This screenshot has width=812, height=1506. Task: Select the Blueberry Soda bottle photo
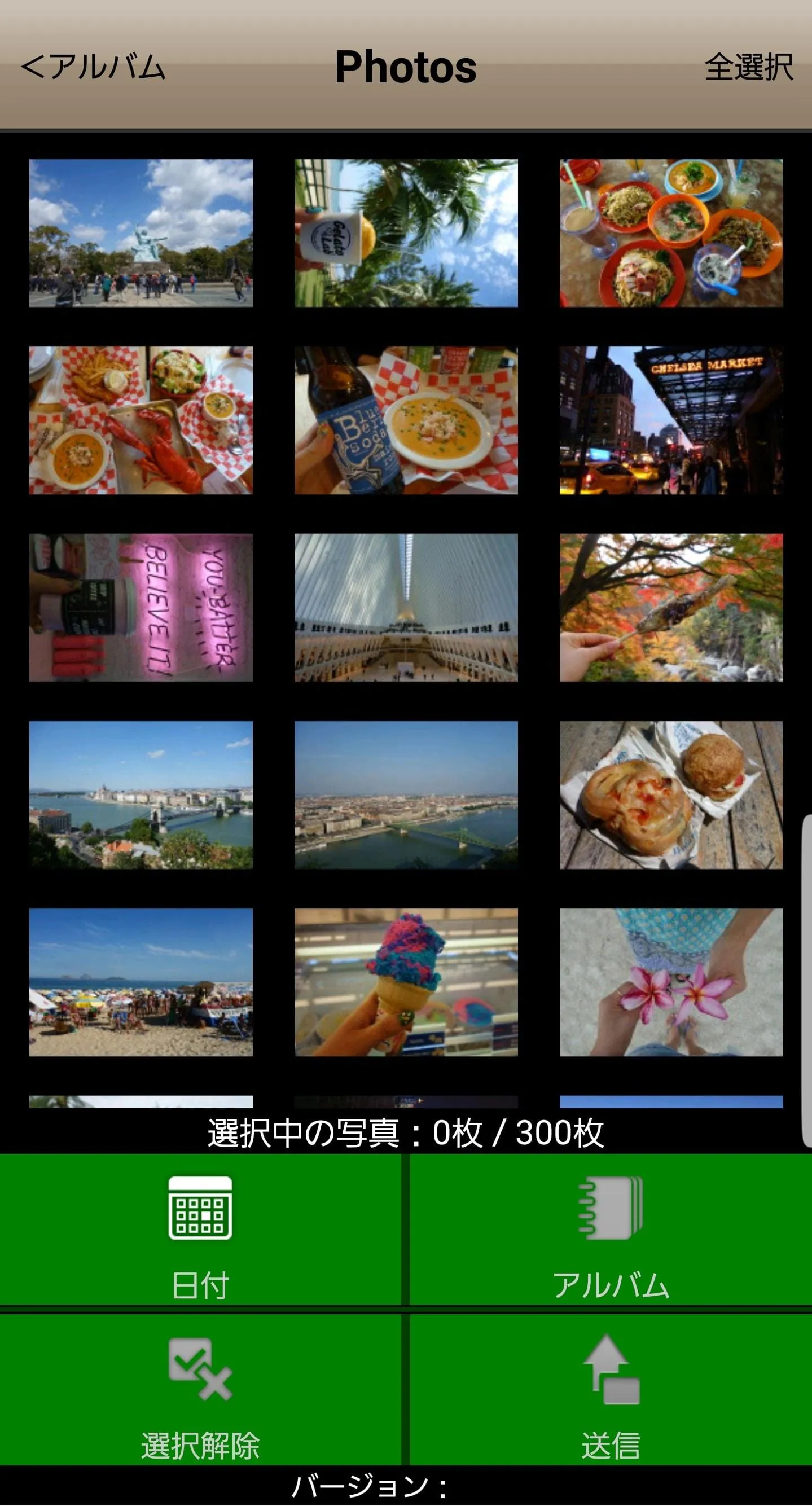(x=406, y=421)
